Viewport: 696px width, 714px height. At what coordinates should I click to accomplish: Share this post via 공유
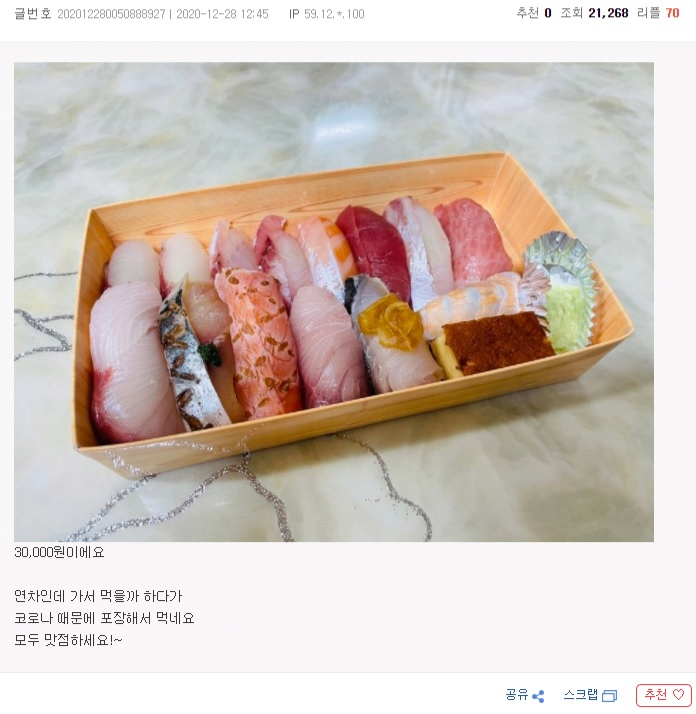point(525,695)
